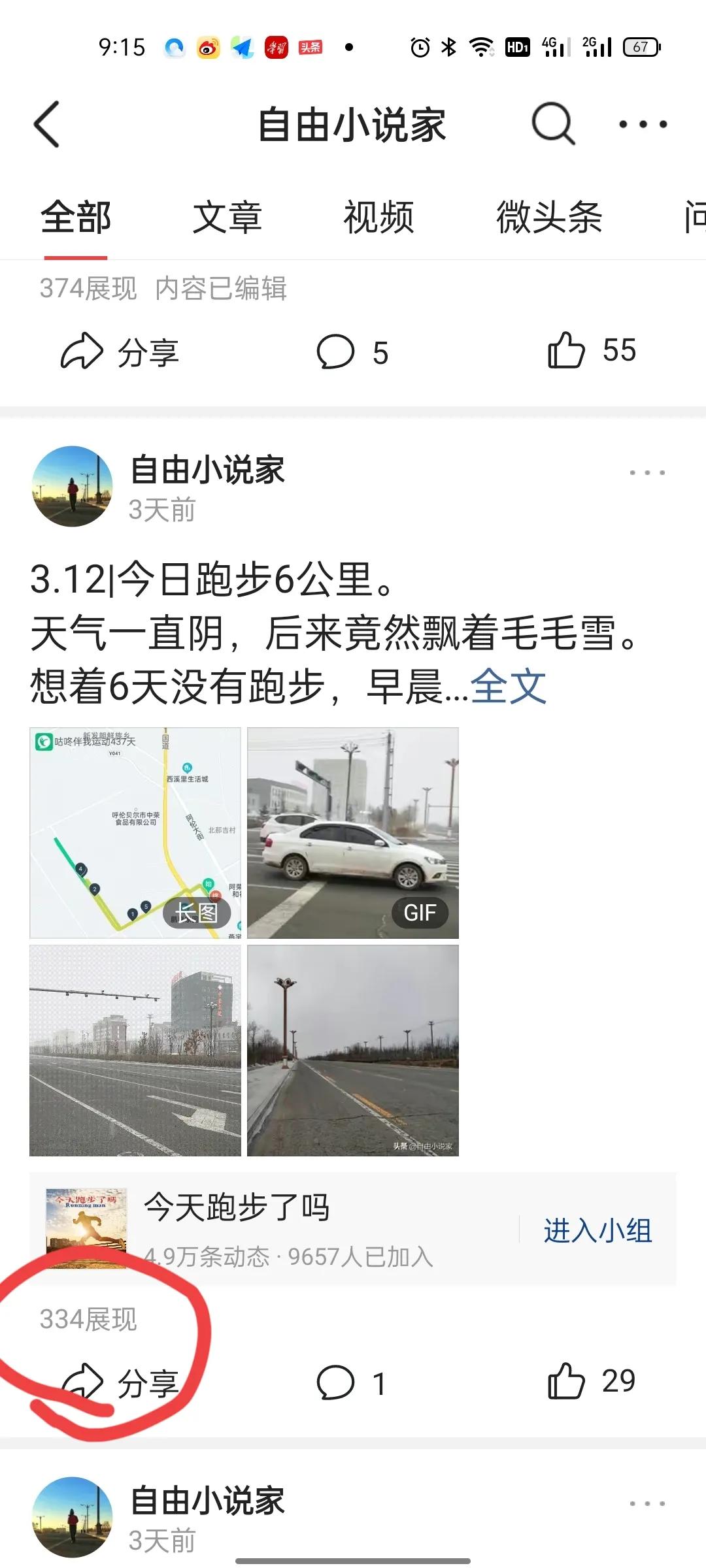Viewport: 706px width, 1568px height.
Task: Tap the GIF badge on the car image
Action: tap(420, 913)
